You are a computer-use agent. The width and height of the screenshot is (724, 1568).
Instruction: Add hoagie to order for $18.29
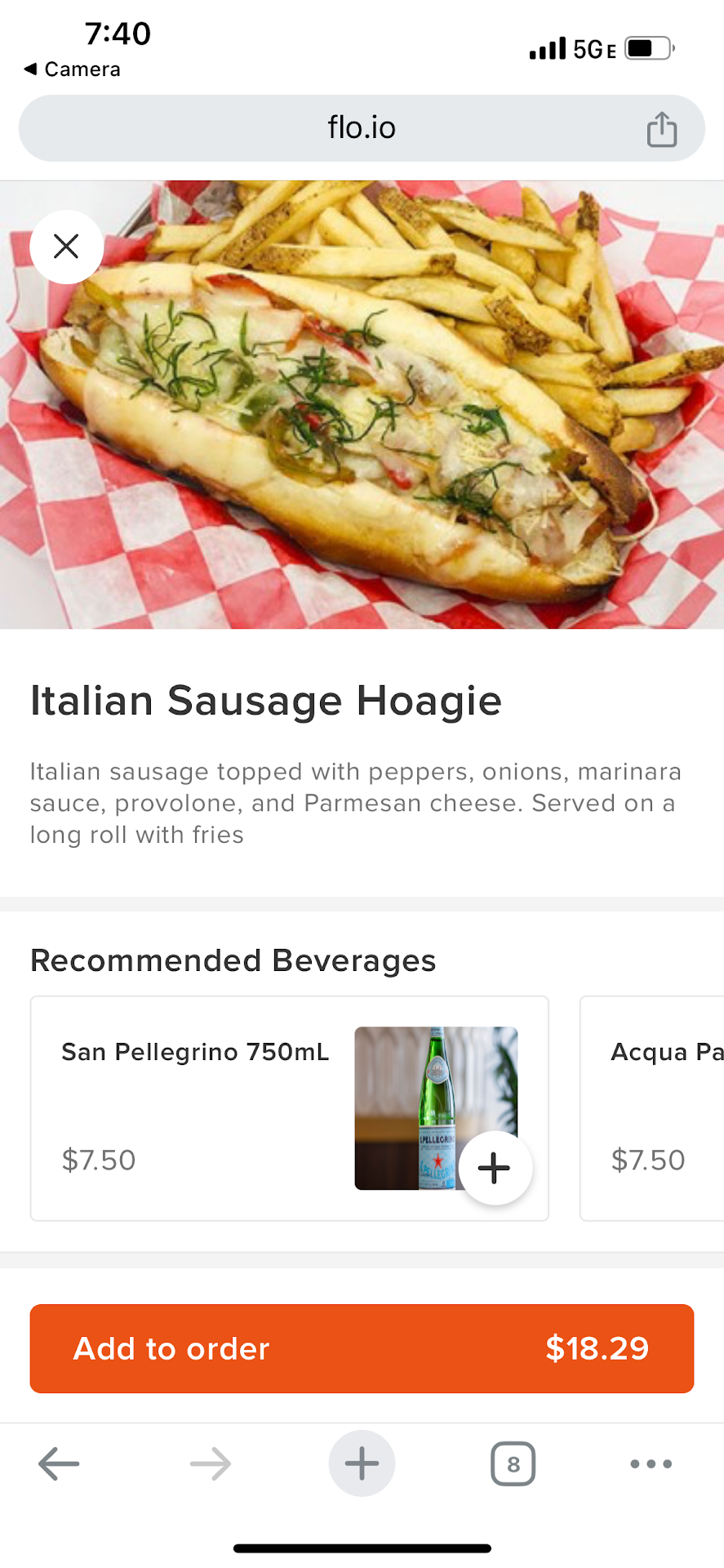tap(362, 1348)
